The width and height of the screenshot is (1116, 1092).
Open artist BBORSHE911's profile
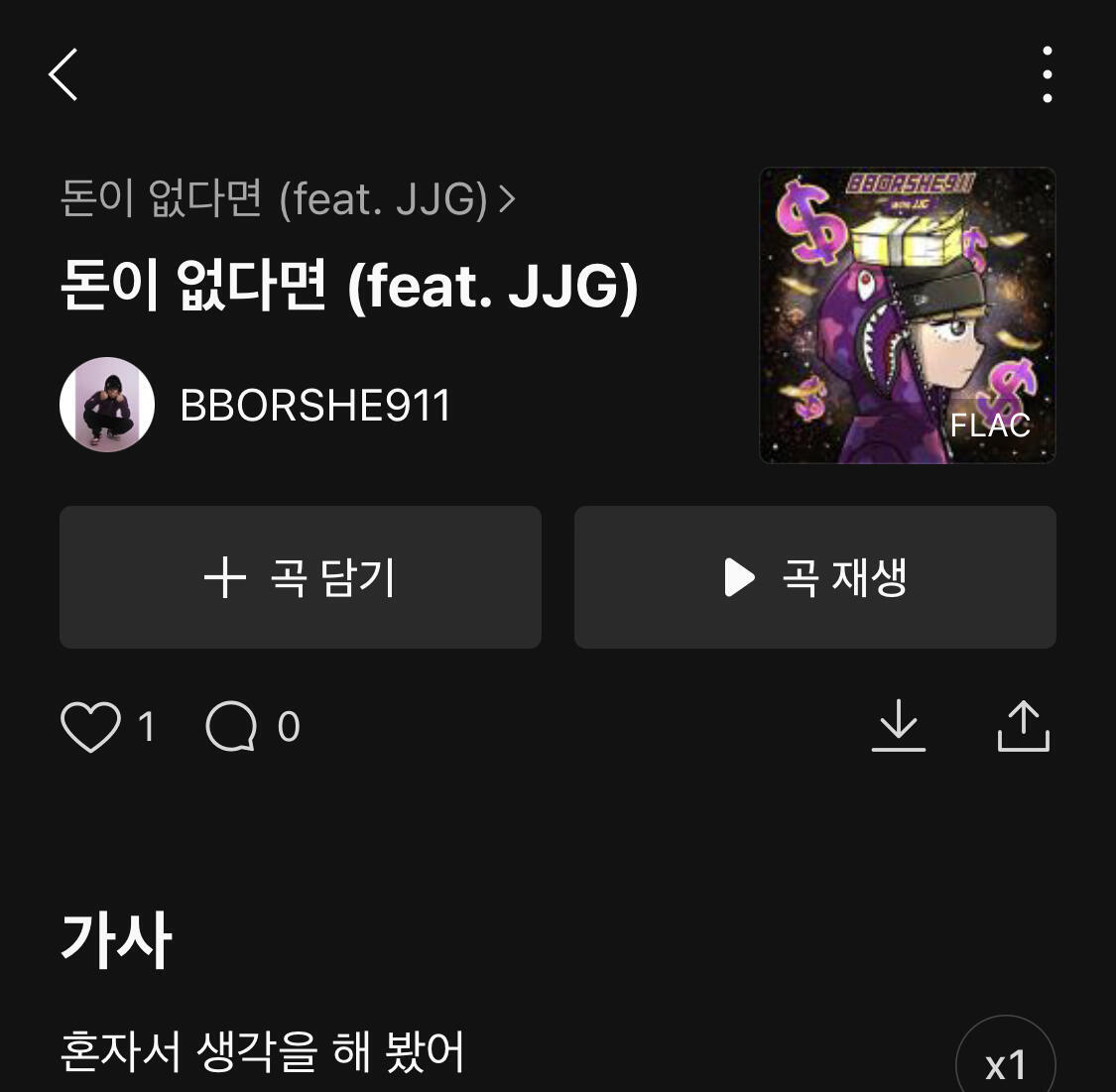(x=314, y=405)
